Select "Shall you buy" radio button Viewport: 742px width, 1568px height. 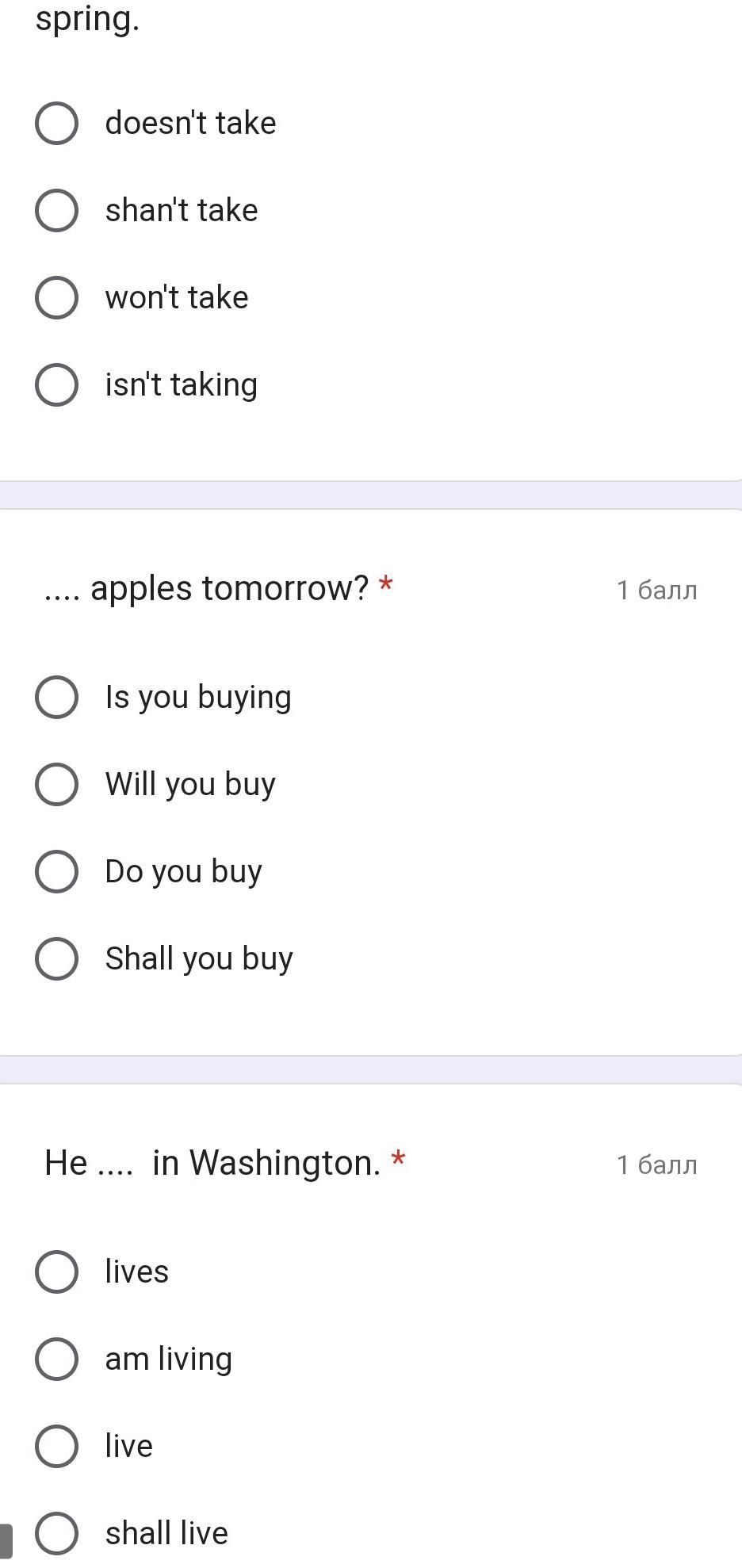[x=56, y=959]
